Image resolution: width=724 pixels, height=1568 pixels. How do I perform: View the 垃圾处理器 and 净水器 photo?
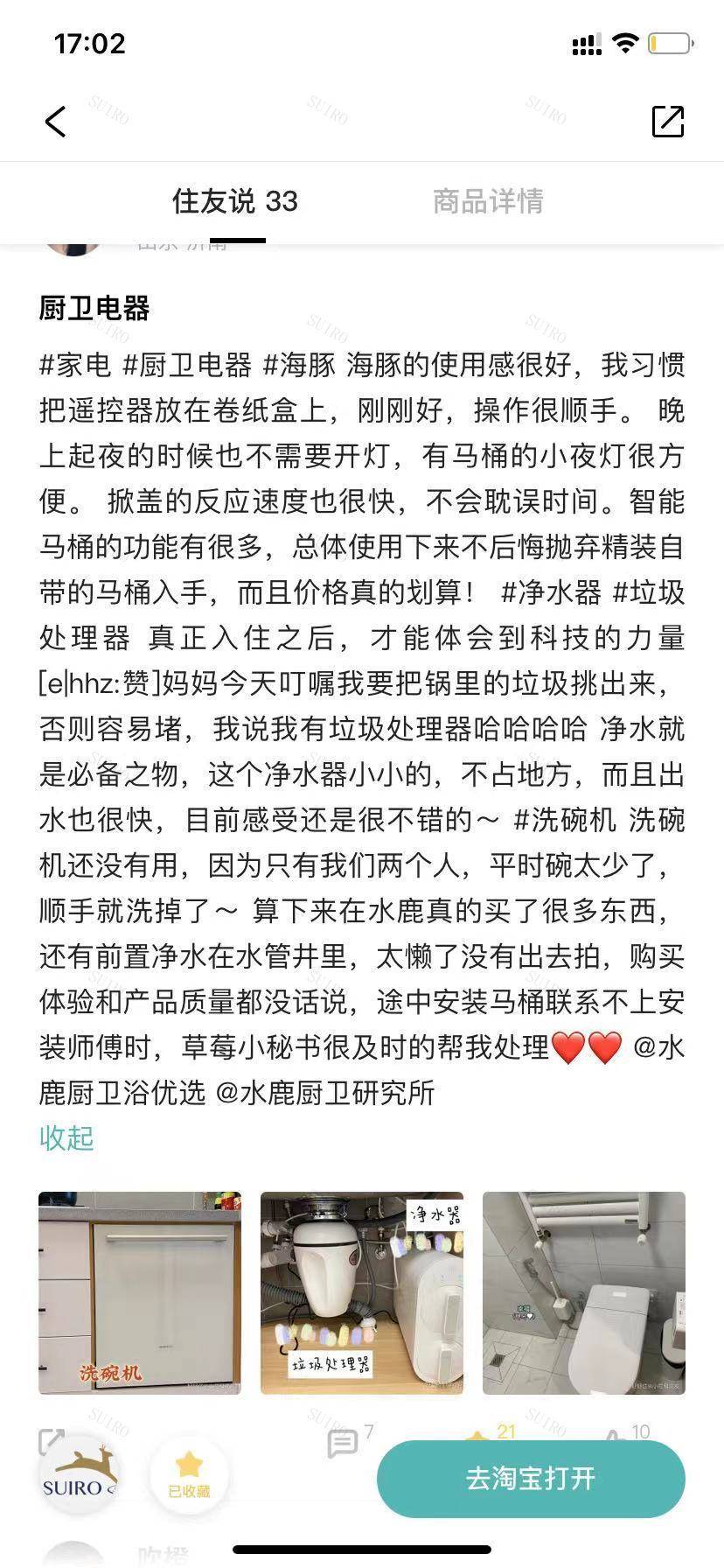[x=362, y=1292]
